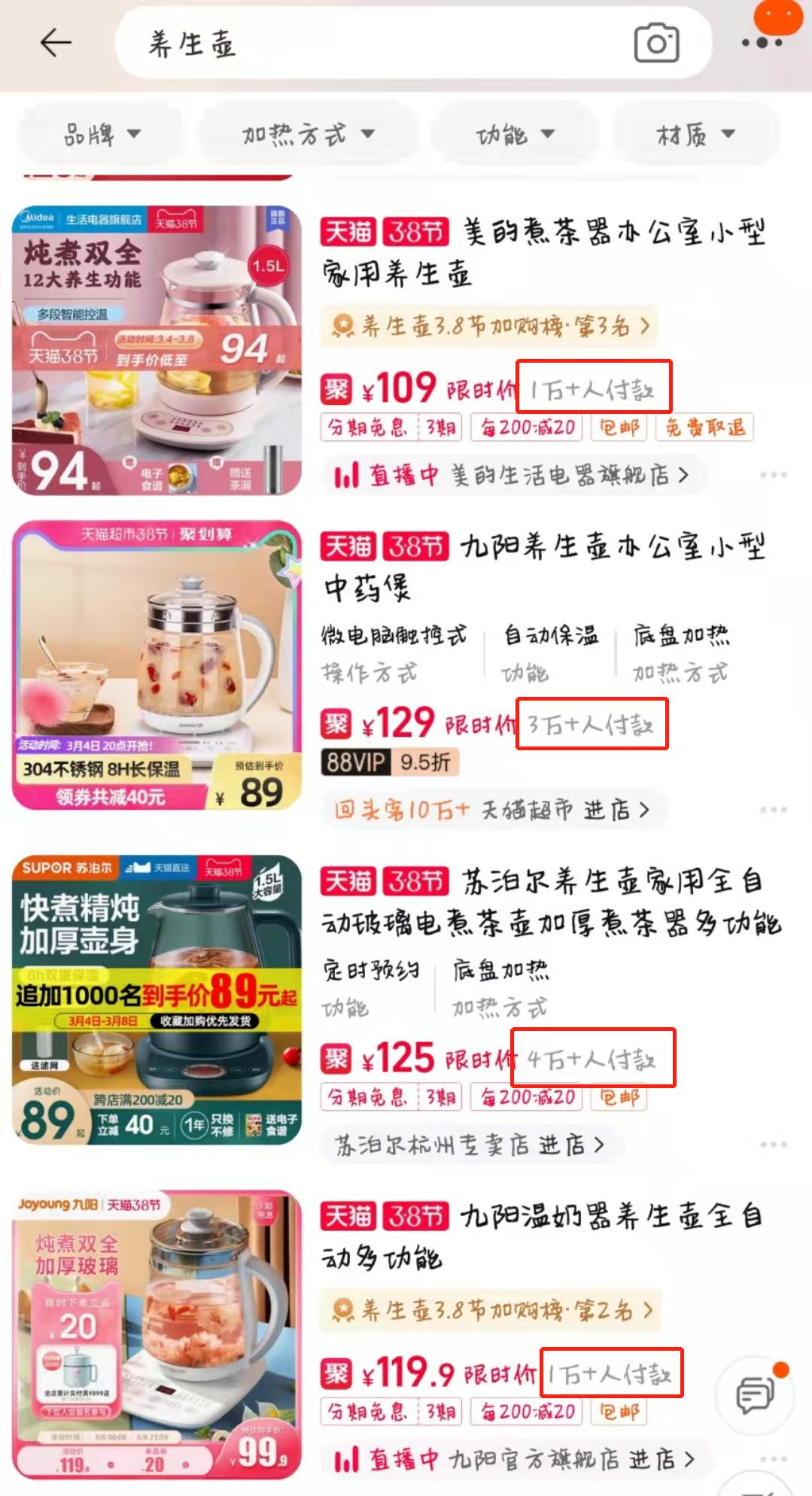Expand the 品牌 filter dropdown
The height and width of the screenshot is (1496, 812).
(101, 135)
